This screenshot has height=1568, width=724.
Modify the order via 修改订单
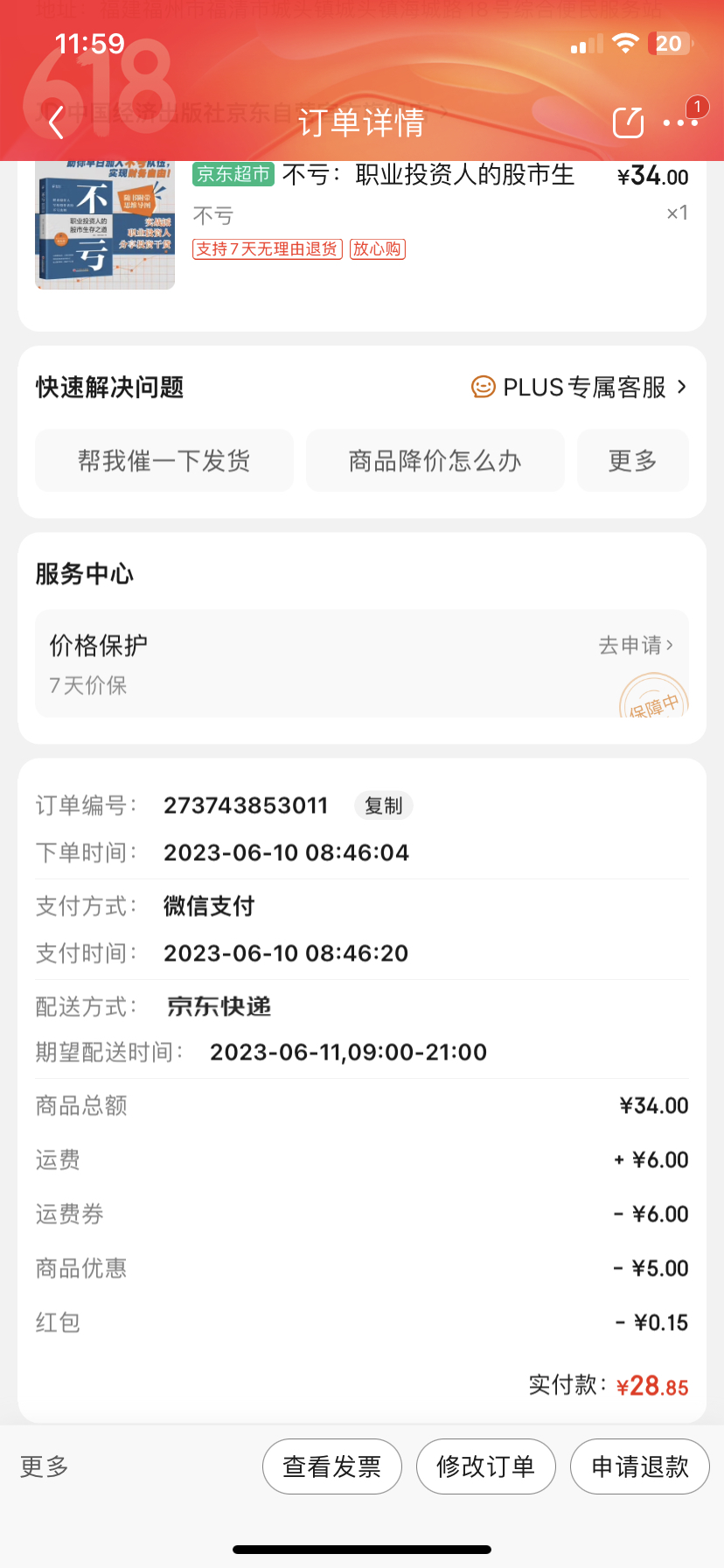click(485, 1466)
